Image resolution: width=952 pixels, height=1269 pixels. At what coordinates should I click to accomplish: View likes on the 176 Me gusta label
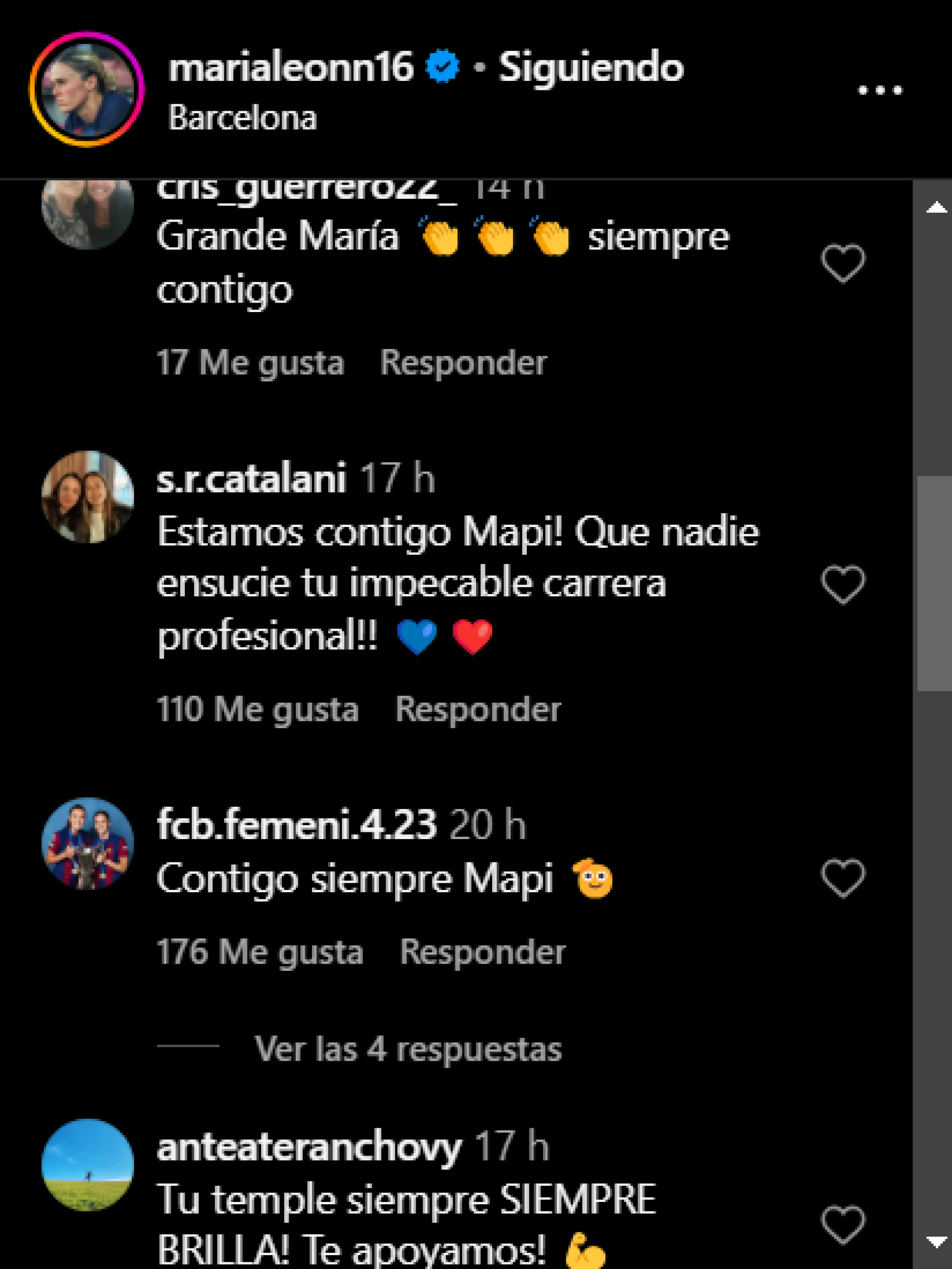(261, 951)
